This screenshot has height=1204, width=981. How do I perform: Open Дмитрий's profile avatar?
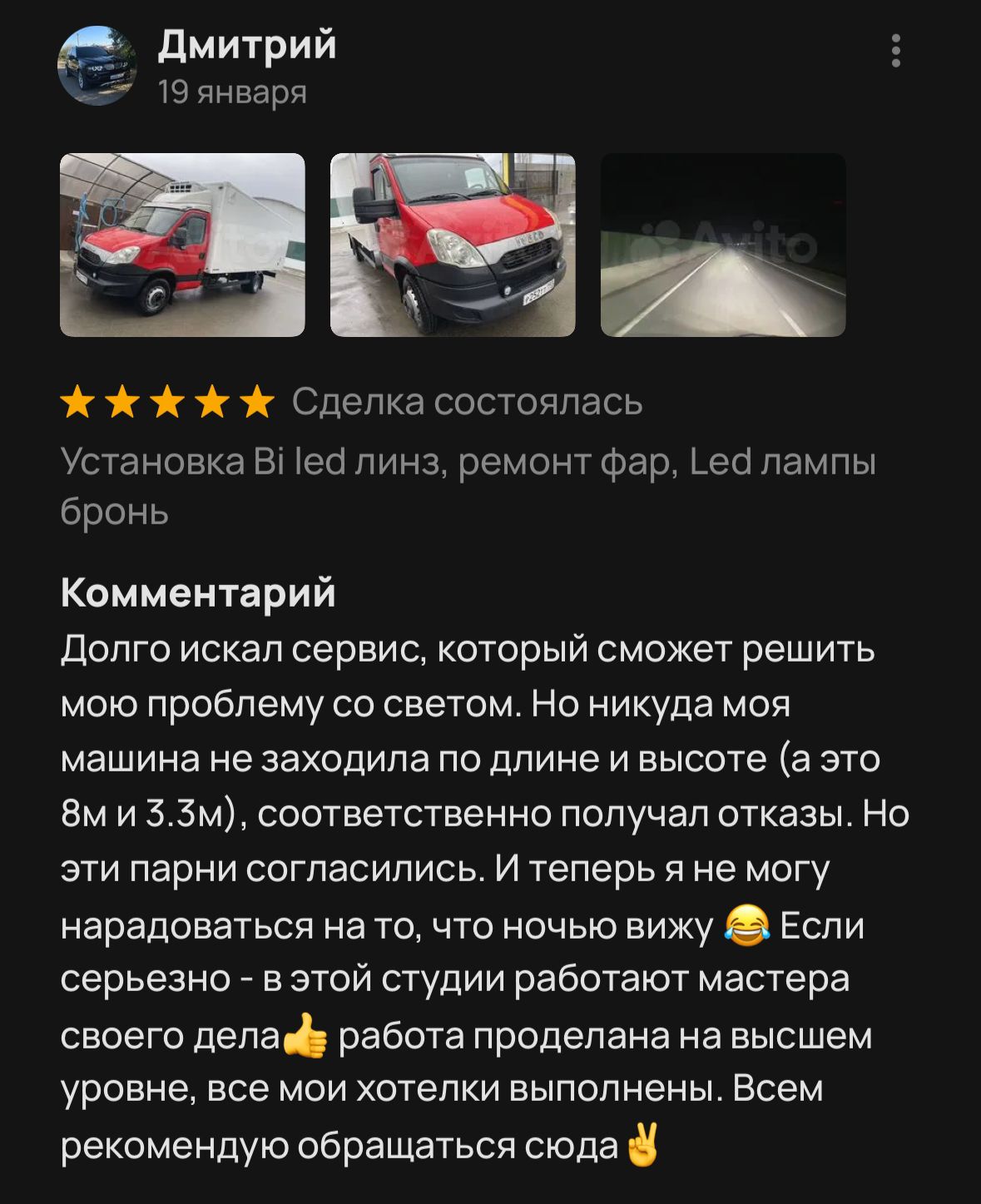[97, 66]
